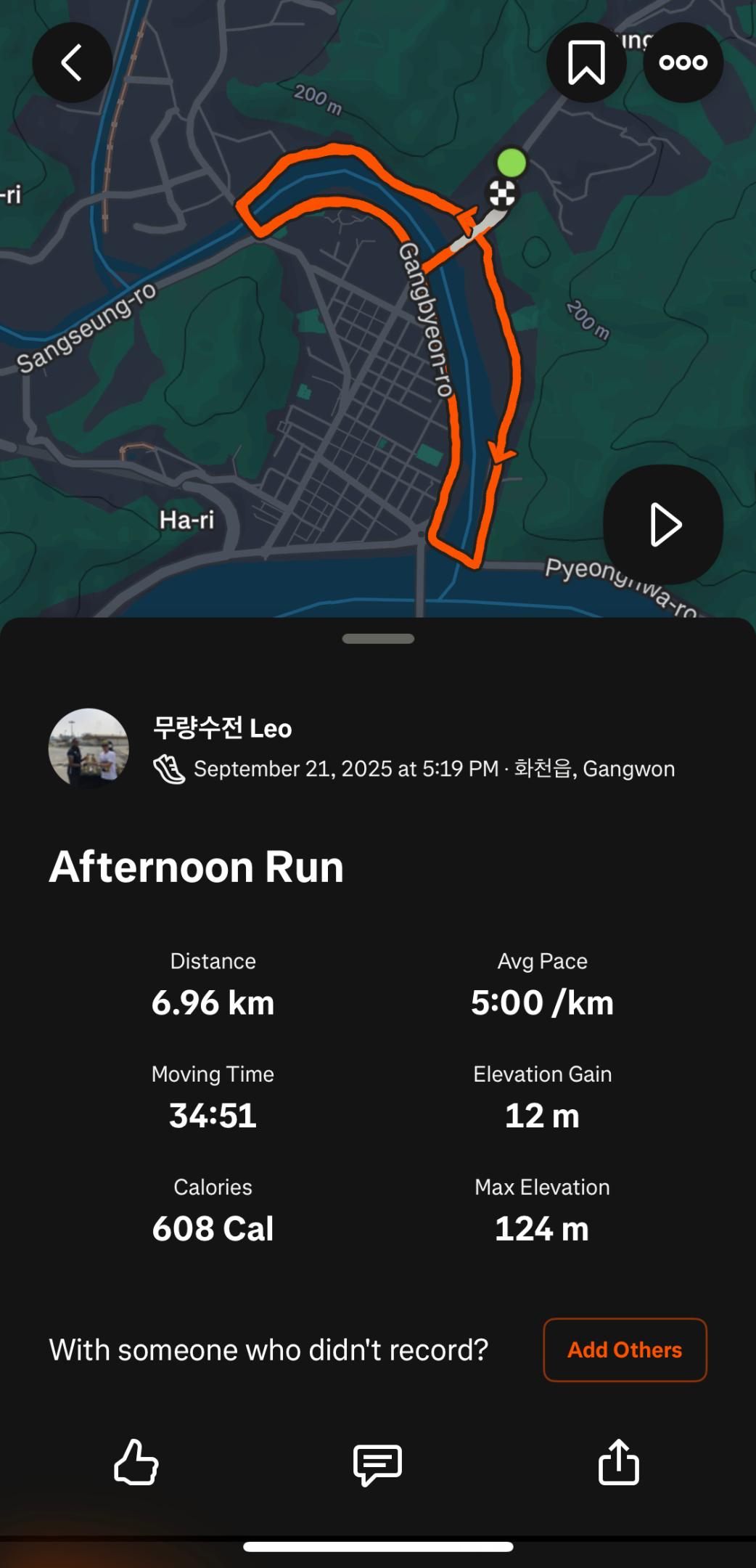Tap the sheet drag handle
Screen dimensions: 756x1568
coord(378,639)
